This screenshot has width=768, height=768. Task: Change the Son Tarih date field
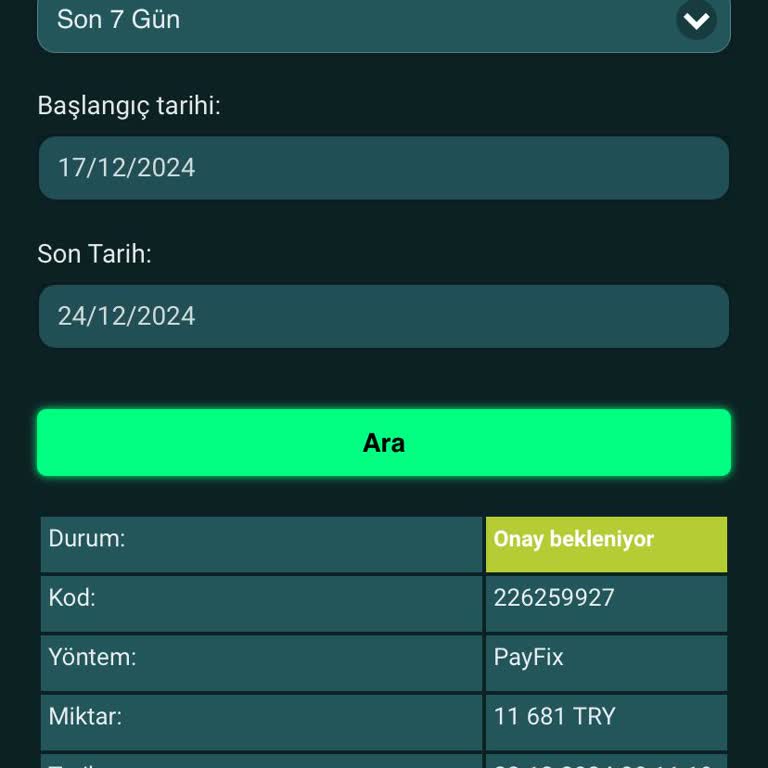pyautogui.click(x=384, y=316)
